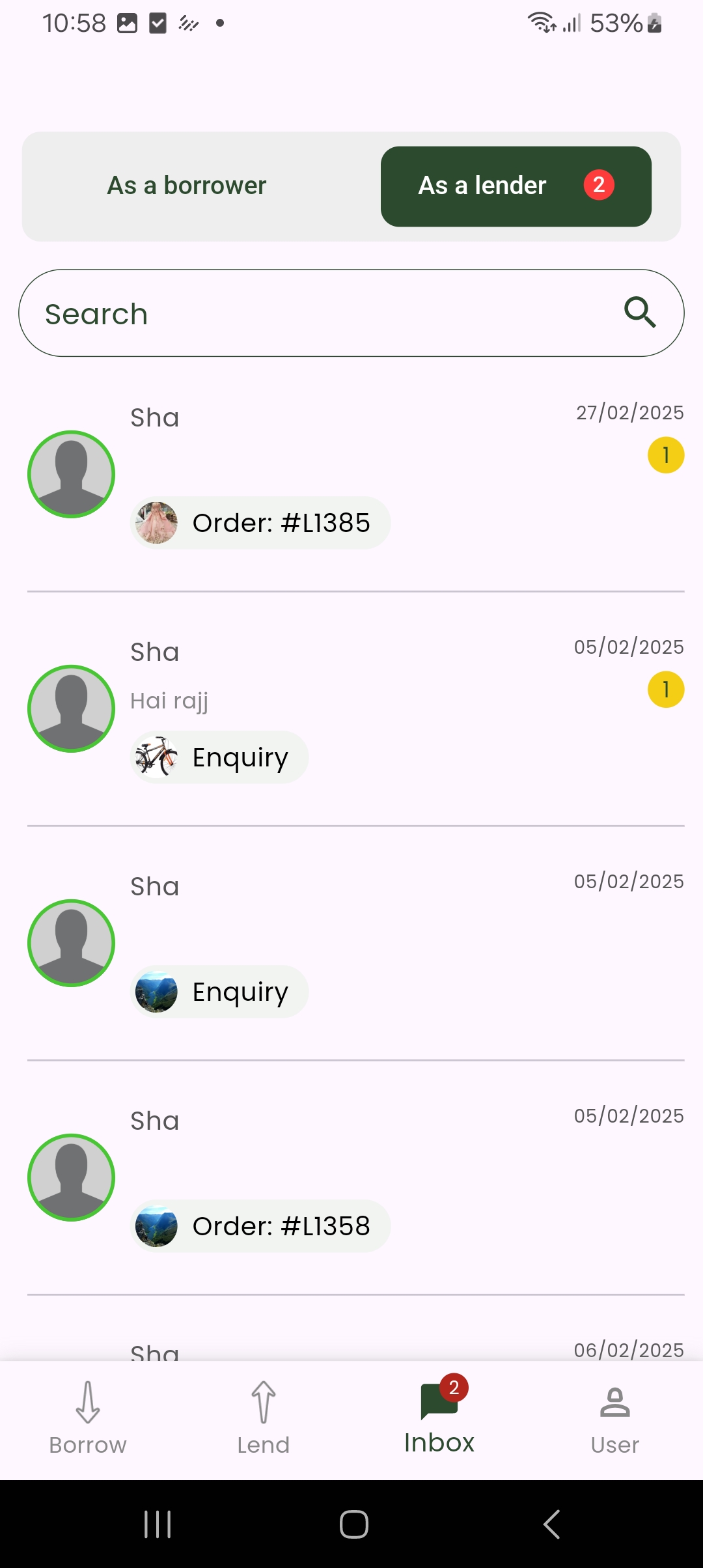
Task: Go back using system back button
Action: 551,1524
